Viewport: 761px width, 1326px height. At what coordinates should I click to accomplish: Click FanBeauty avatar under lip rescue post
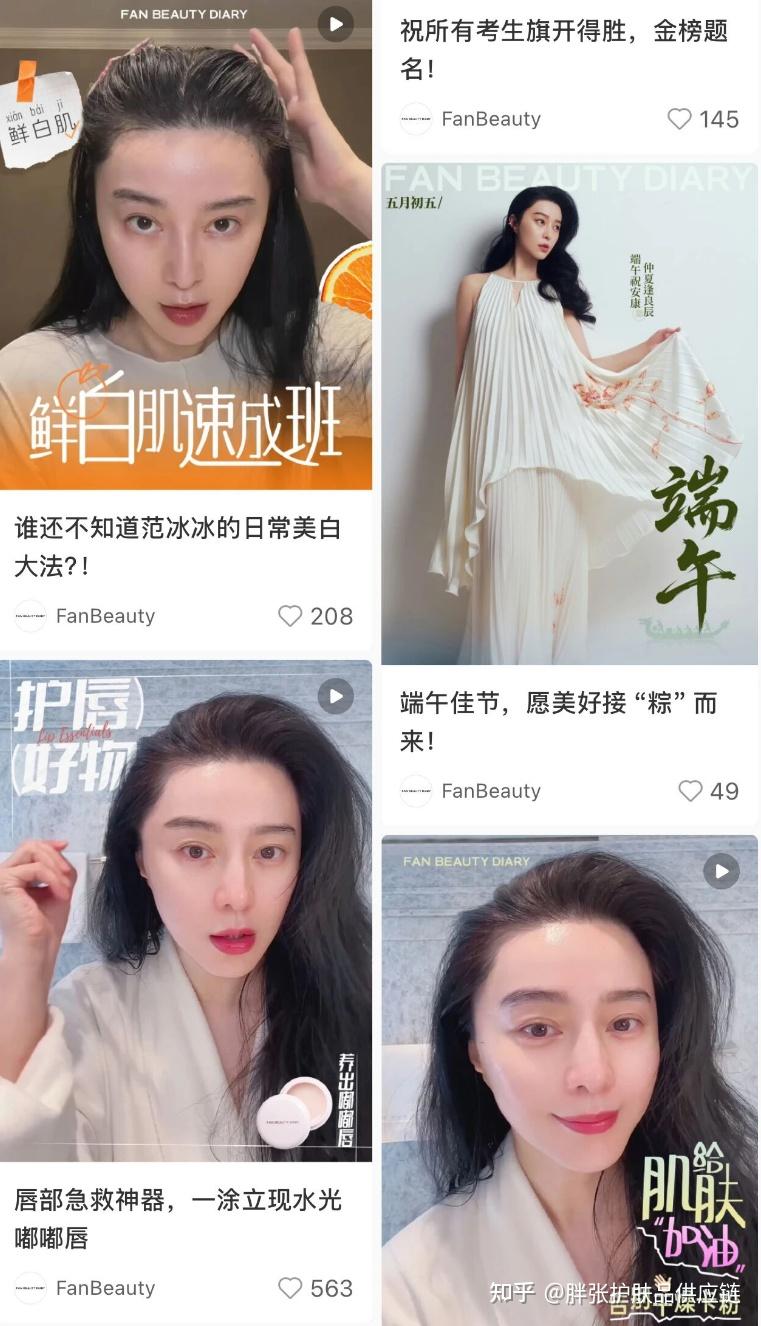point(30,1288)
